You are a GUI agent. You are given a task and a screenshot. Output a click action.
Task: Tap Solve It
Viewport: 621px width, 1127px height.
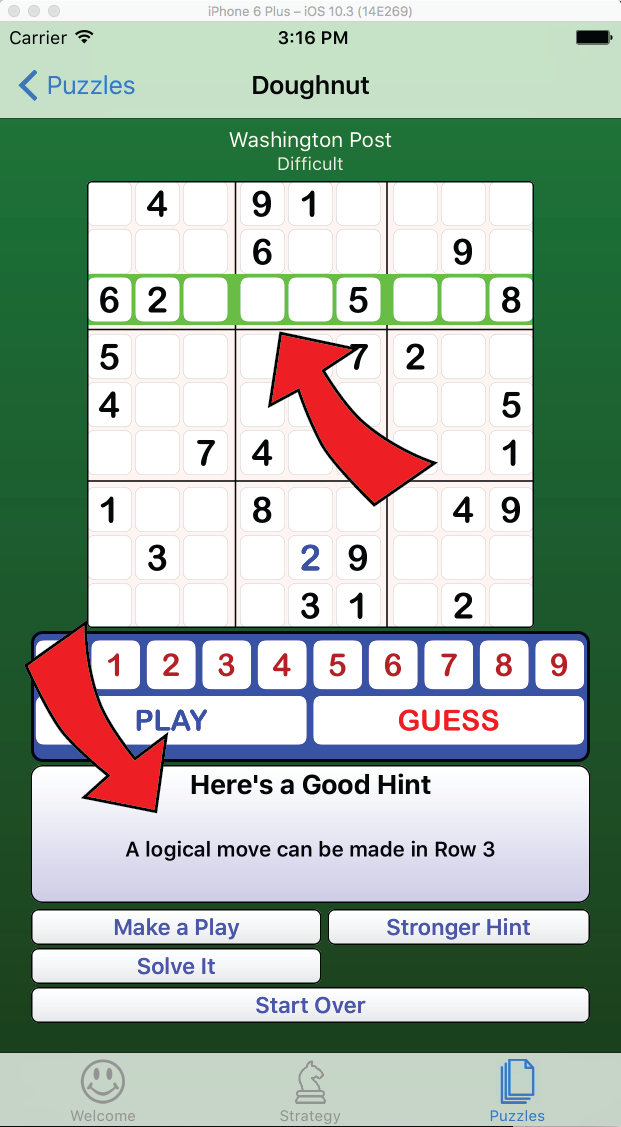176,966
